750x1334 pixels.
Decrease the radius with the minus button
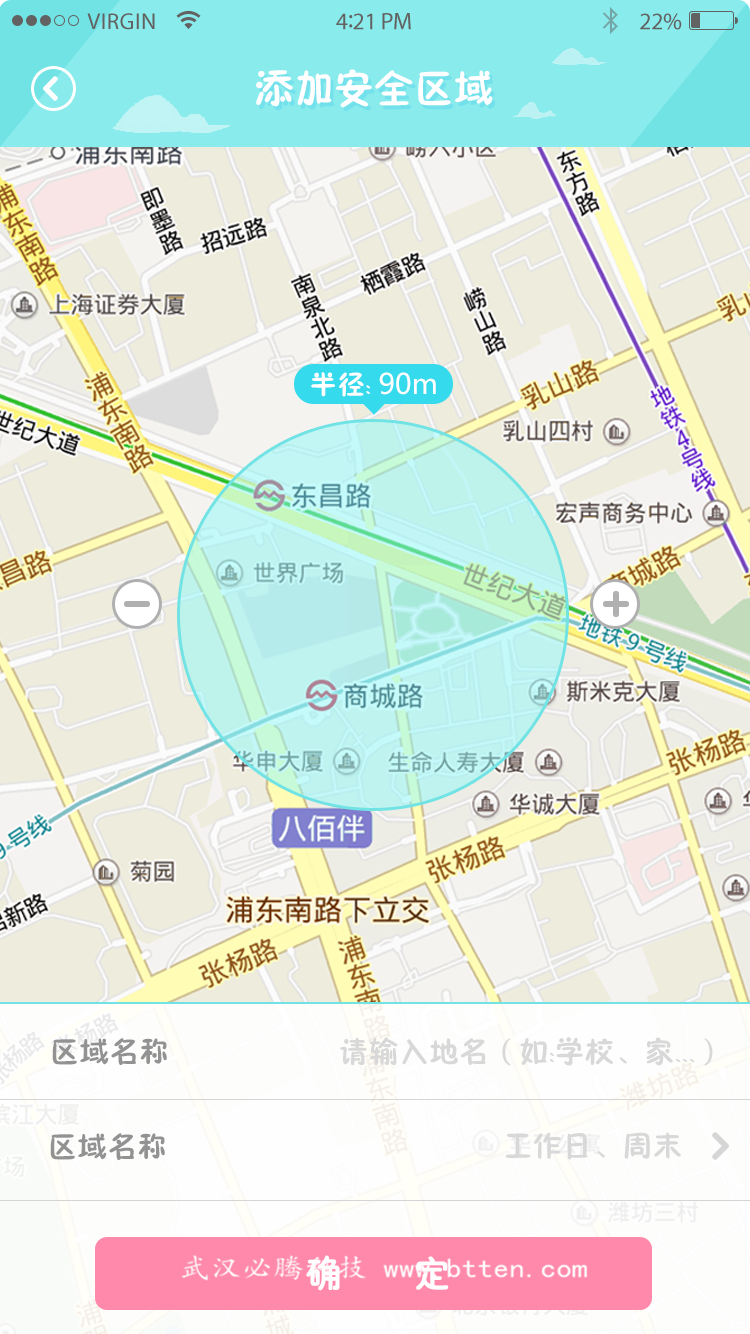pyautogui.click(x=137, y=604)
